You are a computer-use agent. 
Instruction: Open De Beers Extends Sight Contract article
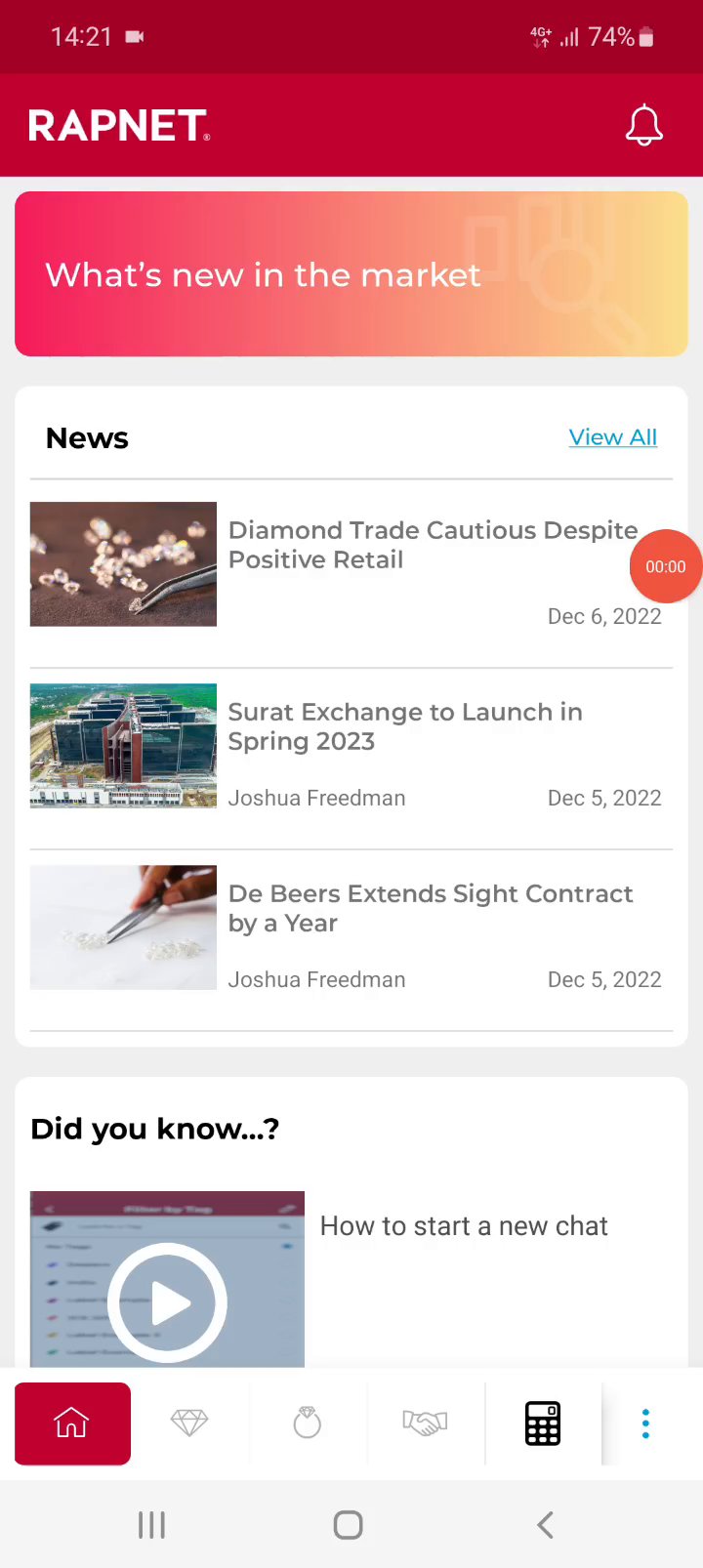(430, 908)
